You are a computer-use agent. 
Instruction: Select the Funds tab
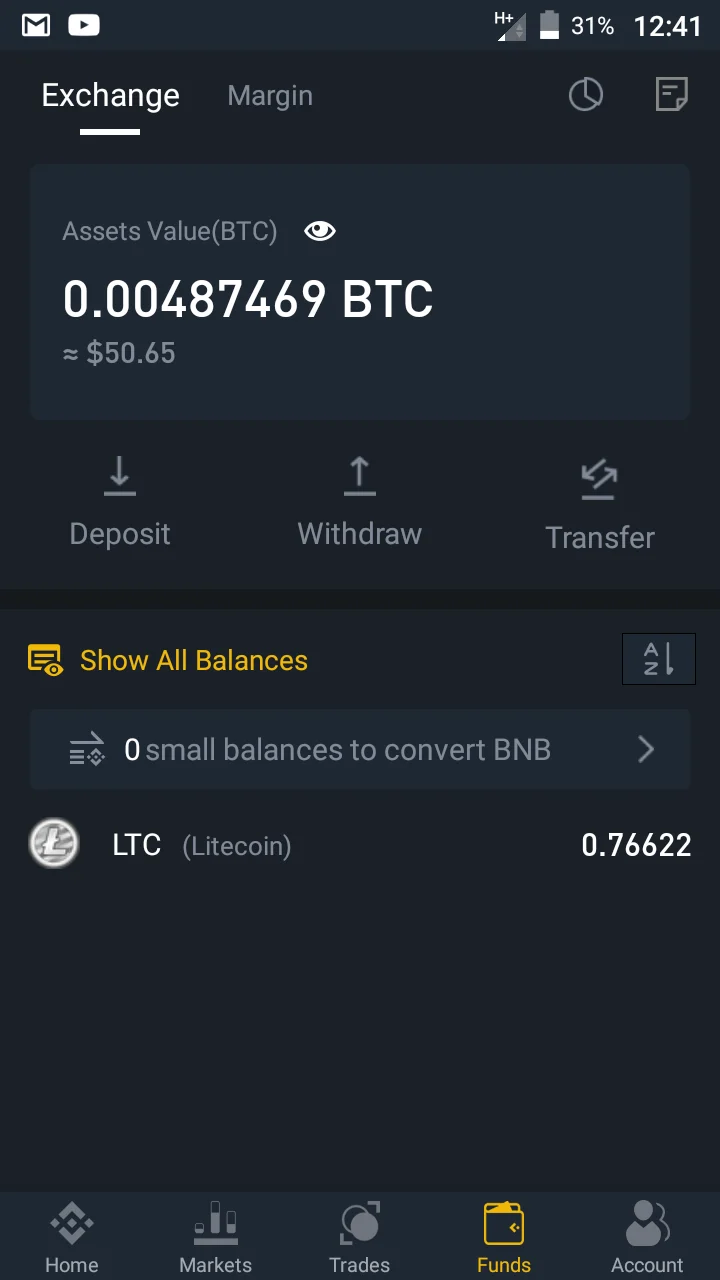(504, 1237)
